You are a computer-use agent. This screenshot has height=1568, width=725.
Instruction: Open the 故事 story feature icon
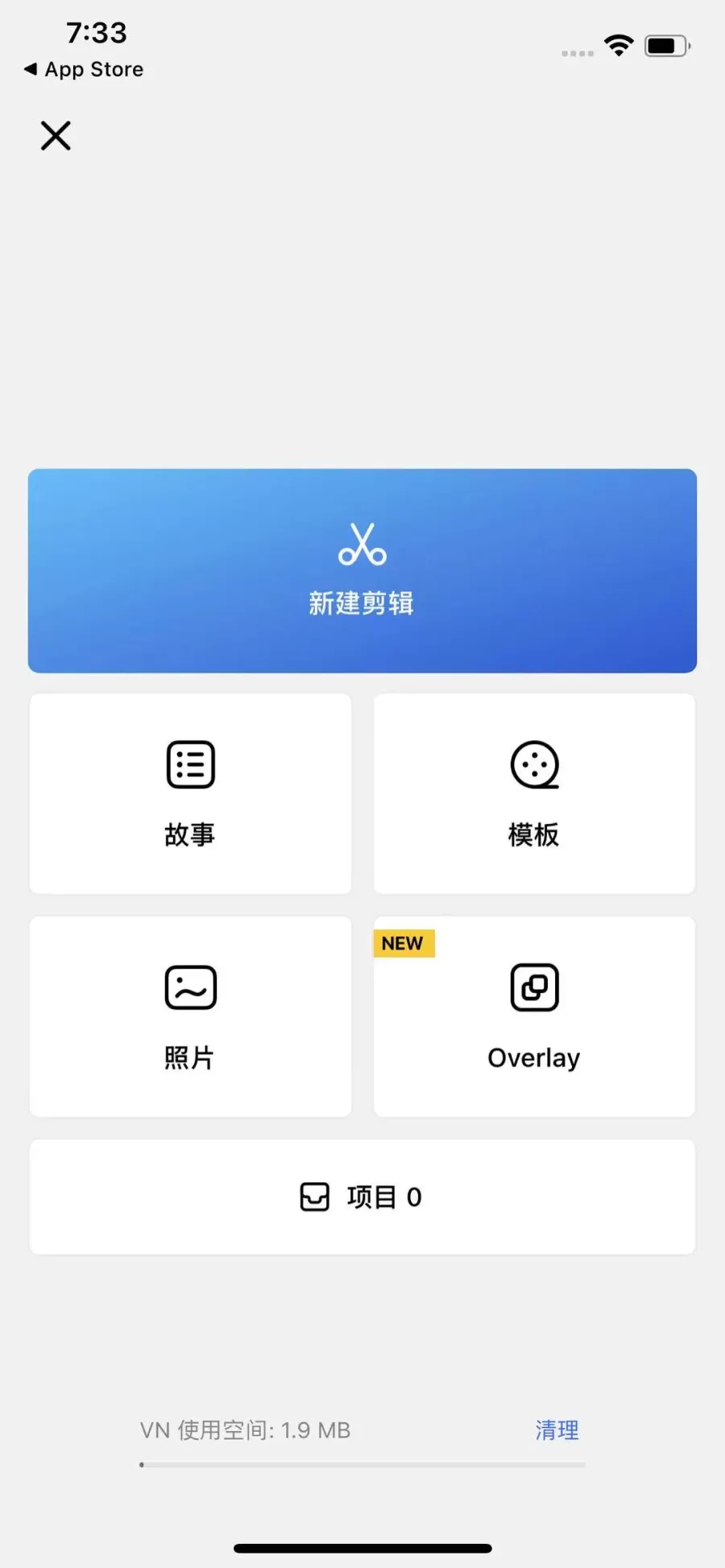[x=190, y=764]
